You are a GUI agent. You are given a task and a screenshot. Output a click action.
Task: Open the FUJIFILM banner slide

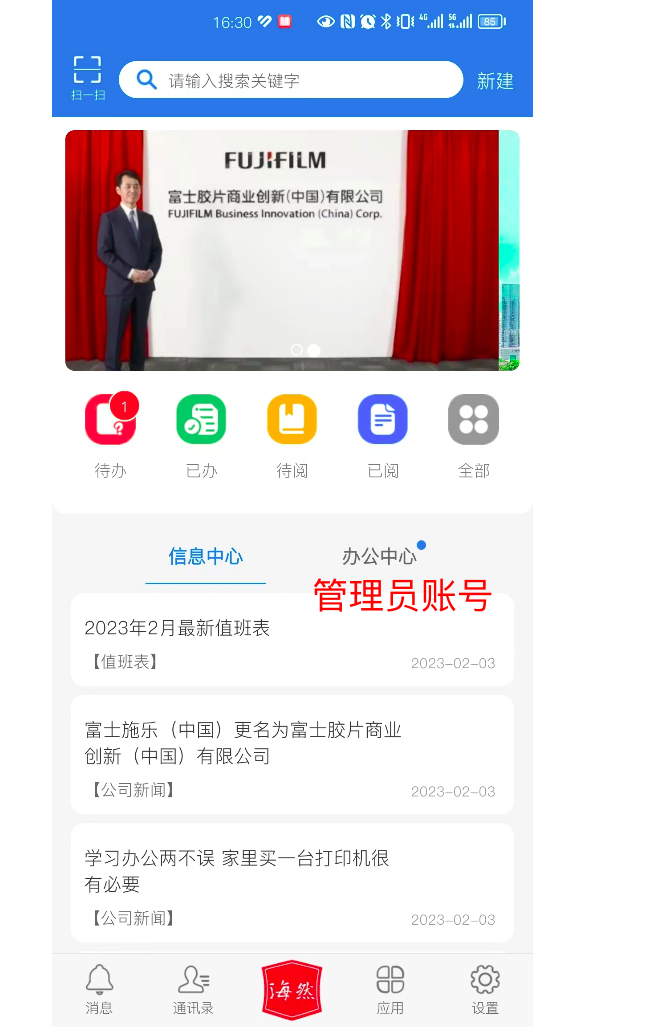[x=282, y=250]
